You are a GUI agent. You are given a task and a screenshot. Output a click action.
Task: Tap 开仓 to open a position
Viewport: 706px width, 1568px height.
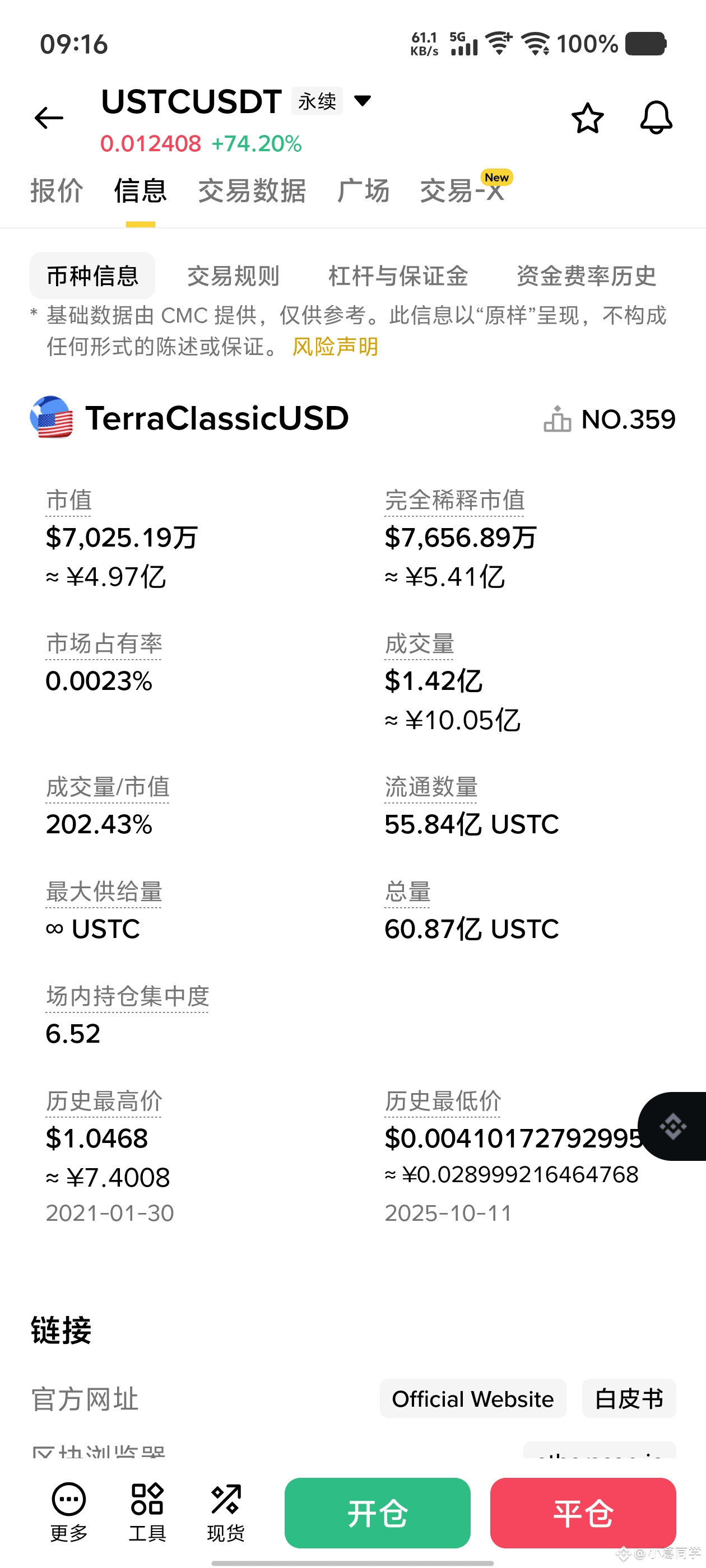[x=377, y=1513]
